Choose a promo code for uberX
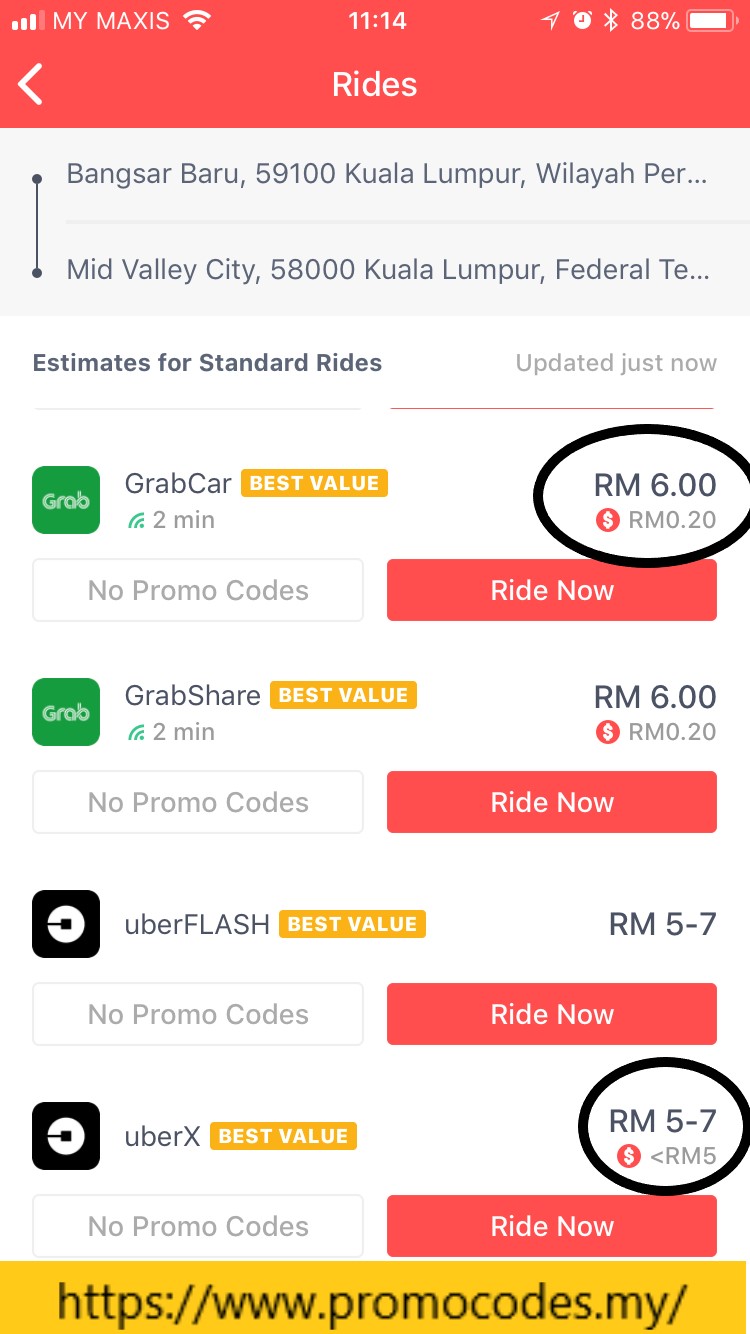The width and height of the screenshot is (750, 1334). pyautogui.click(x=198, y=1226)
